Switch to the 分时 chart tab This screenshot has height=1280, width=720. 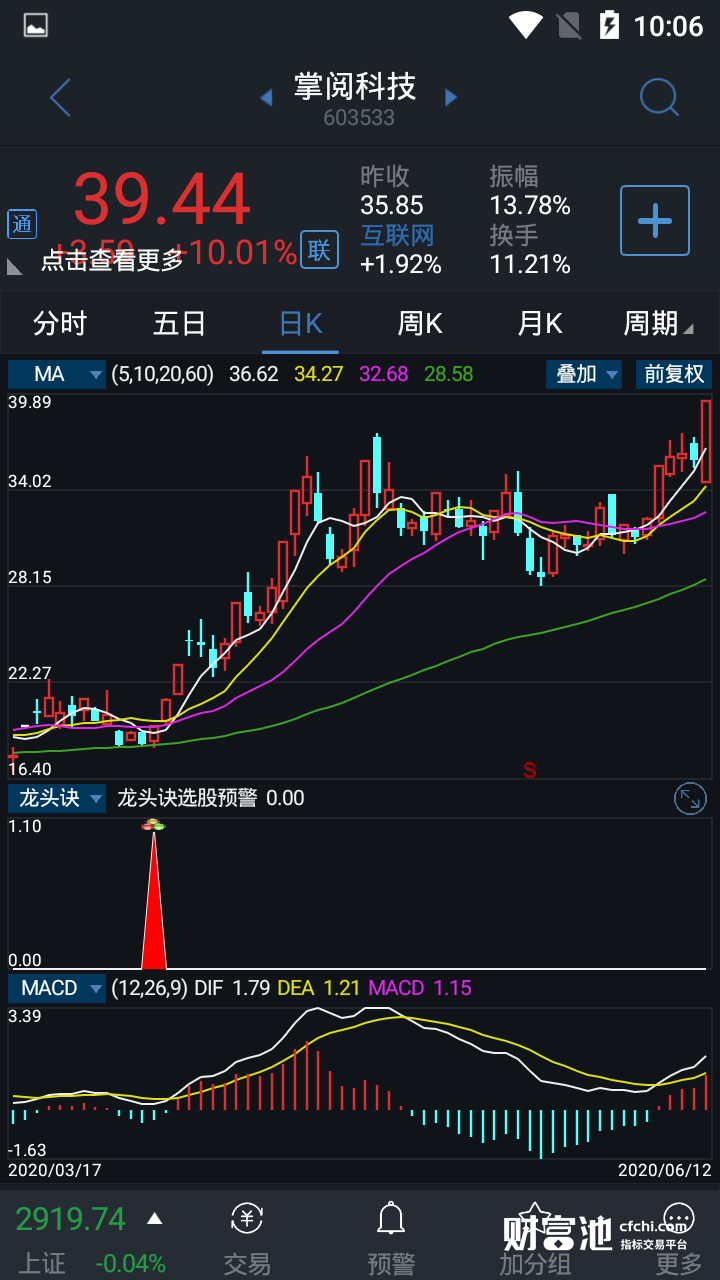[60, 324]
